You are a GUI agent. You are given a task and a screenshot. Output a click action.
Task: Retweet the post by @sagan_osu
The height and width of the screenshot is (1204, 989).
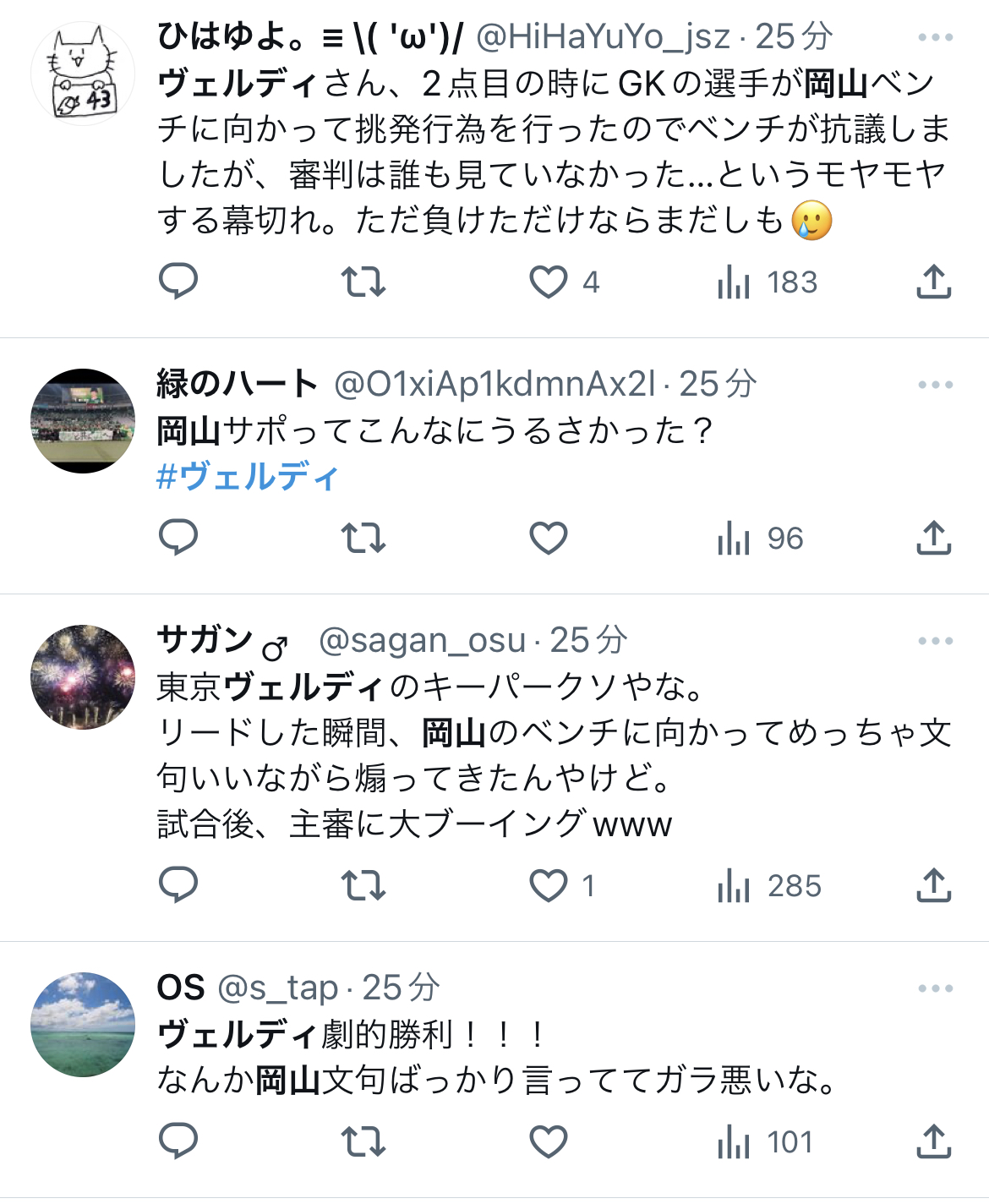click(363, 886)
